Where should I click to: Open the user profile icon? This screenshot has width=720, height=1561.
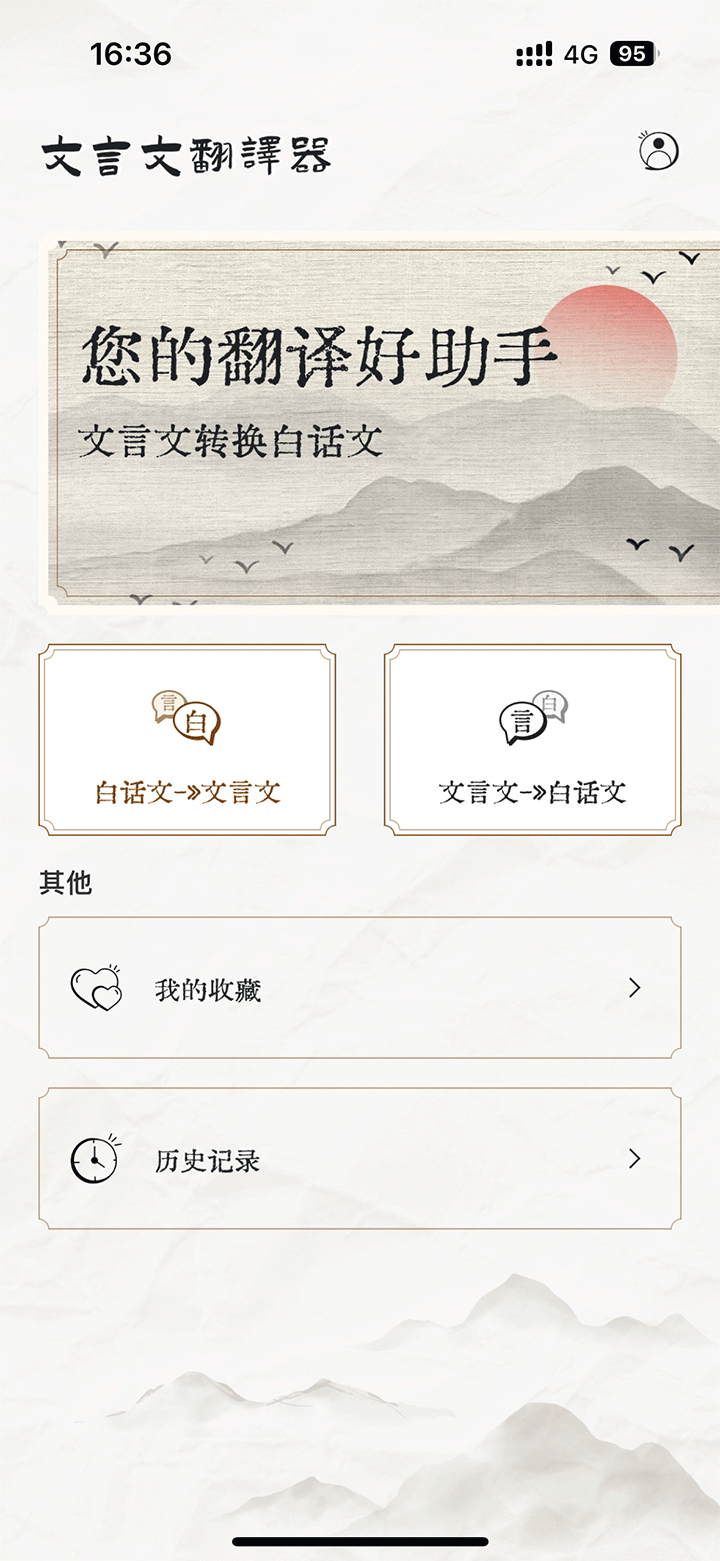tap(658, 151)
